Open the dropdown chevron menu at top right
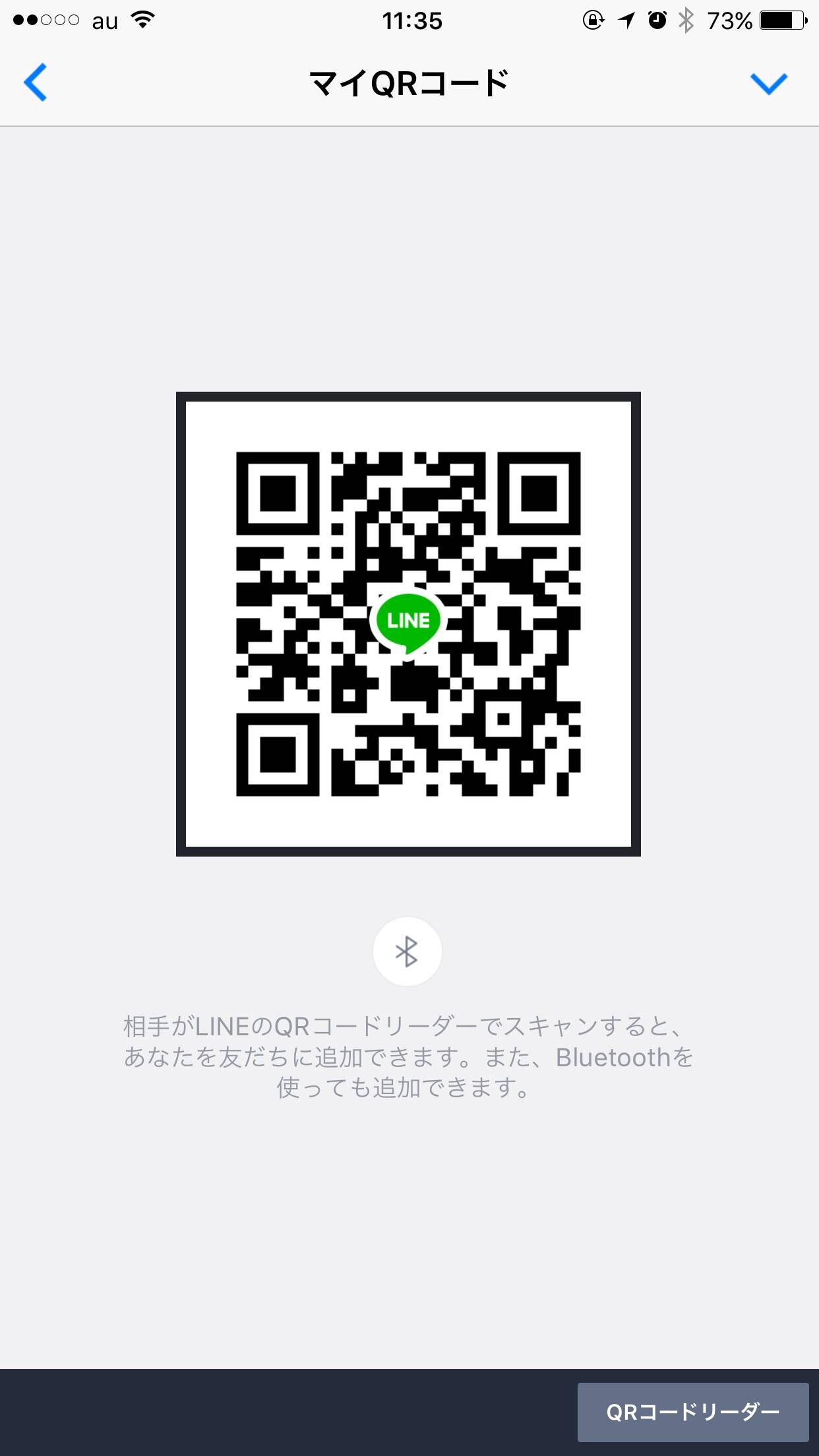 [769, 84]
